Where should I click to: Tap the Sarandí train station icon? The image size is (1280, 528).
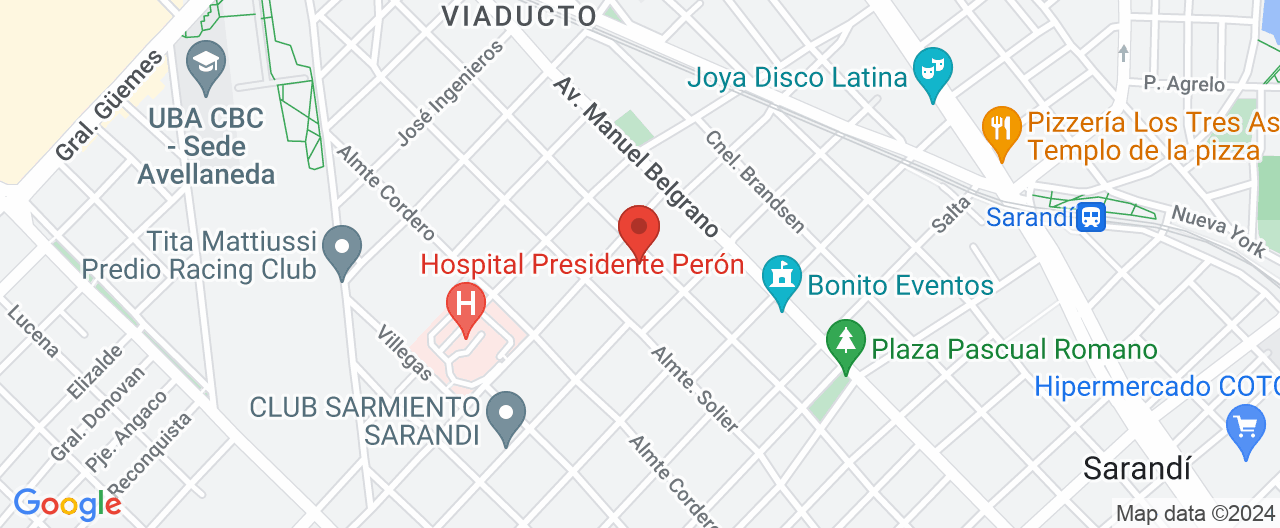pos(1091,217)
